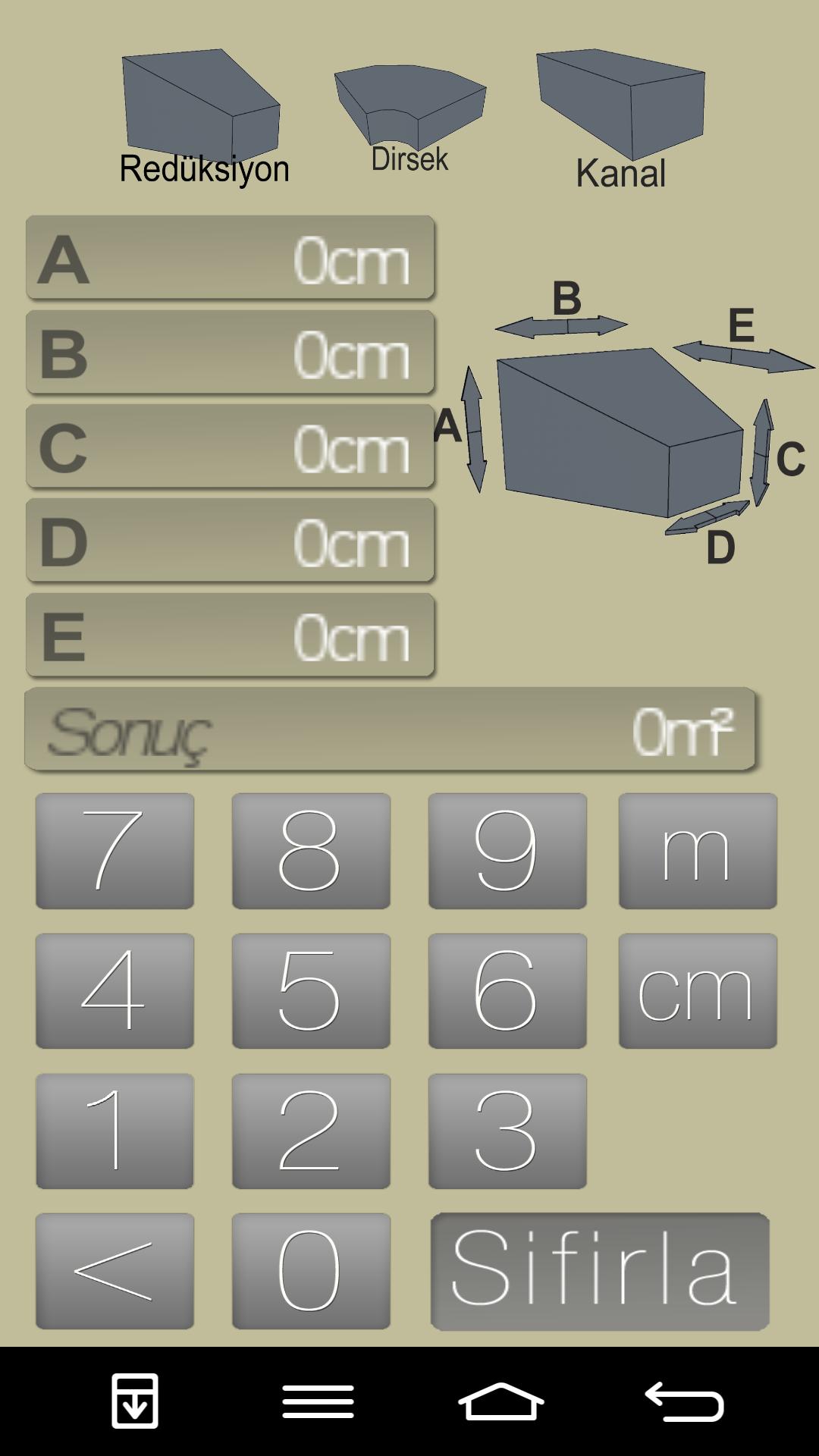Select dimension E field

231,635
